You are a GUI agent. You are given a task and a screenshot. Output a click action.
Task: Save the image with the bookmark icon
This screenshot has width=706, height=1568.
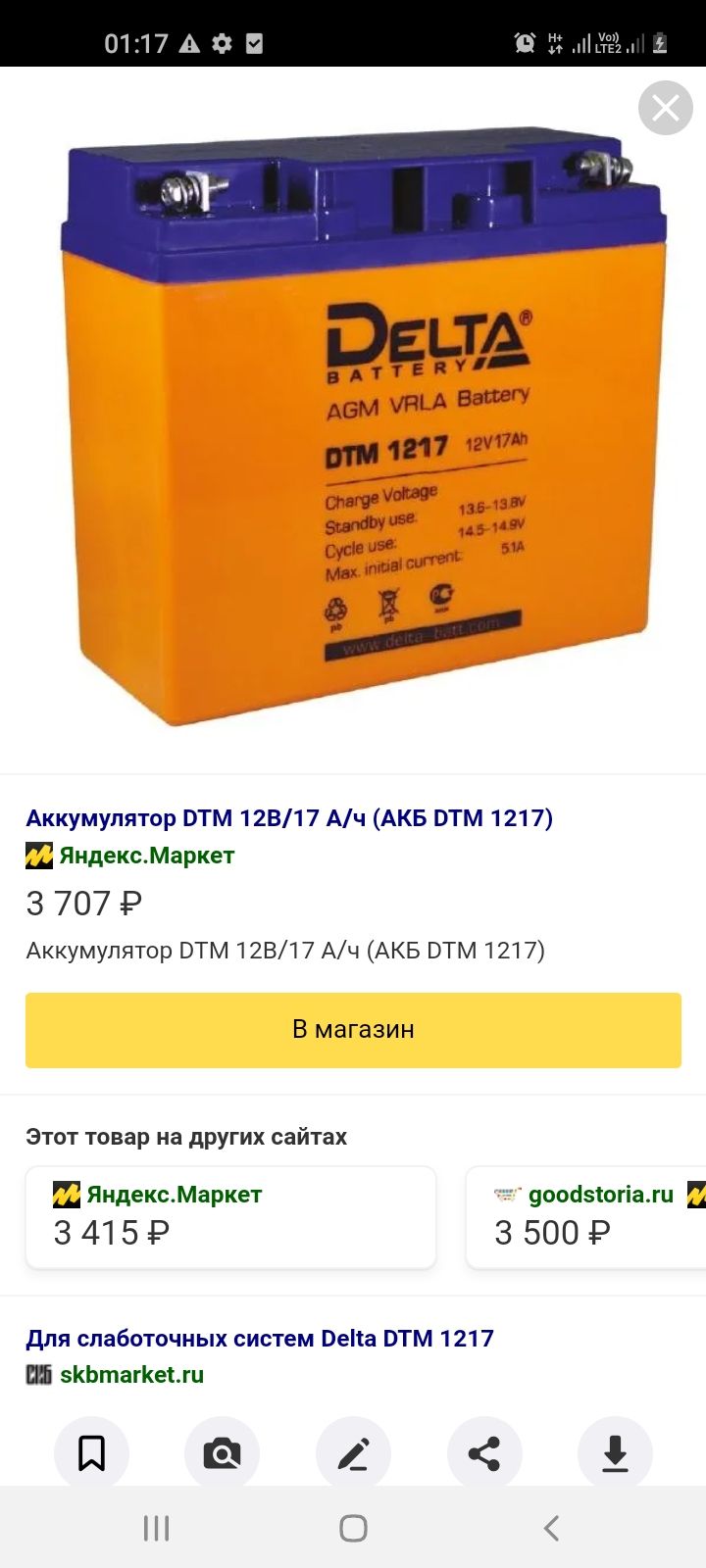point(91,1453)
